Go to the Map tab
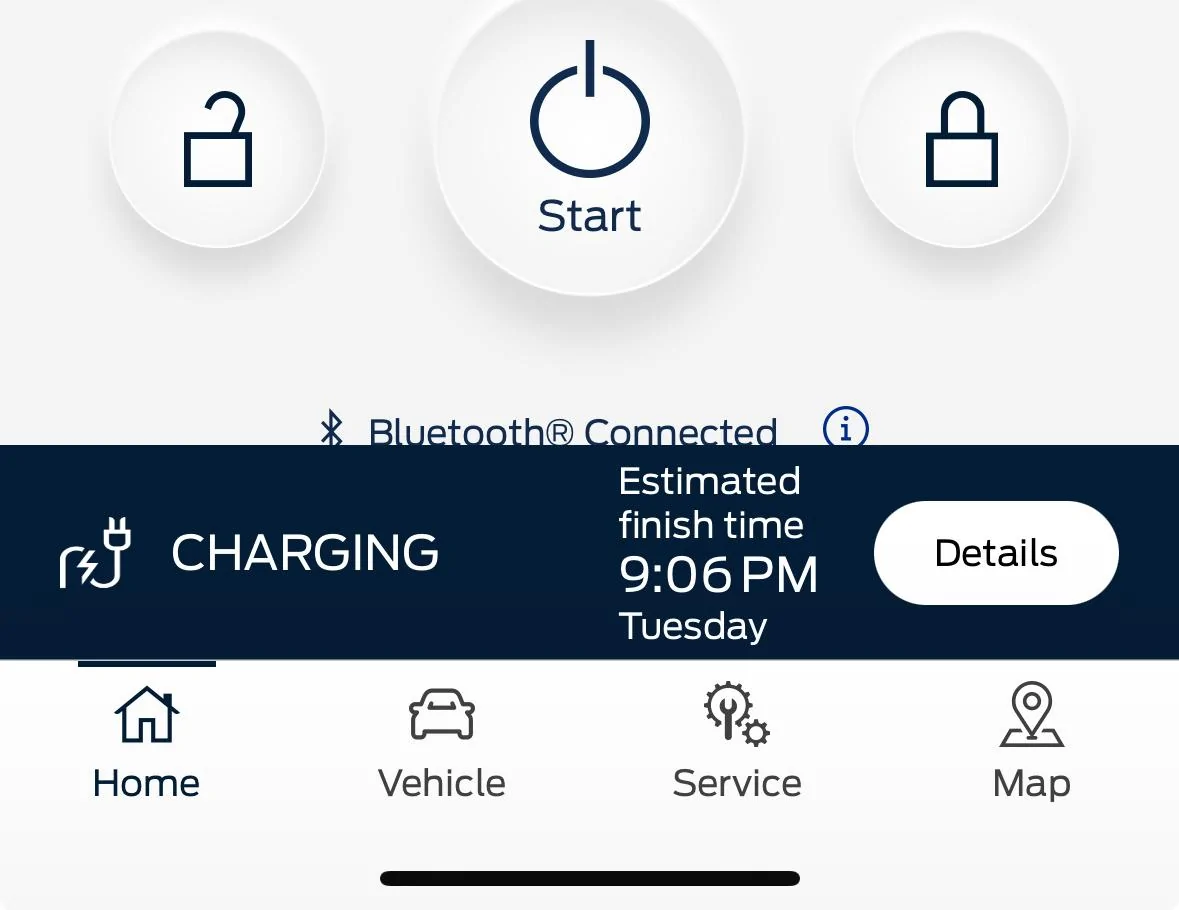This screenshot has width=1179, height=910. tap(1031, 742)
